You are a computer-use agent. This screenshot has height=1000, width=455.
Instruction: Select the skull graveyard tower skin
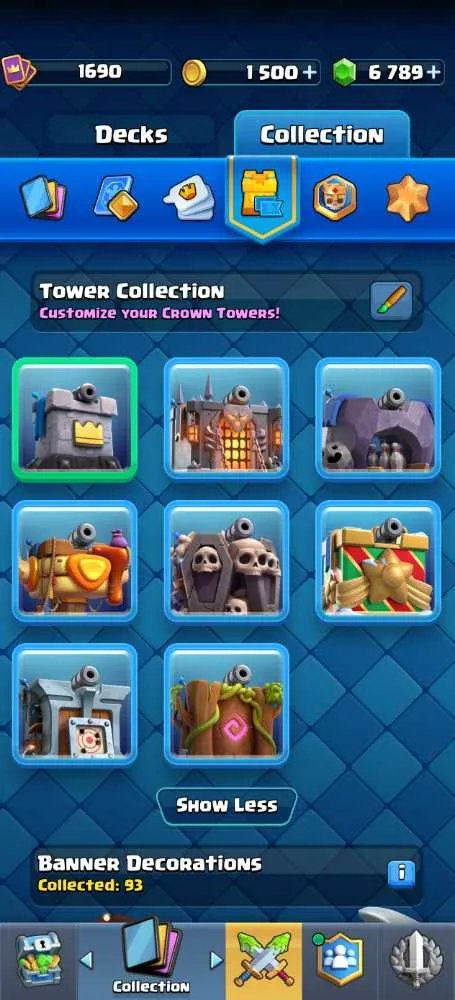(x=227, y=561)
